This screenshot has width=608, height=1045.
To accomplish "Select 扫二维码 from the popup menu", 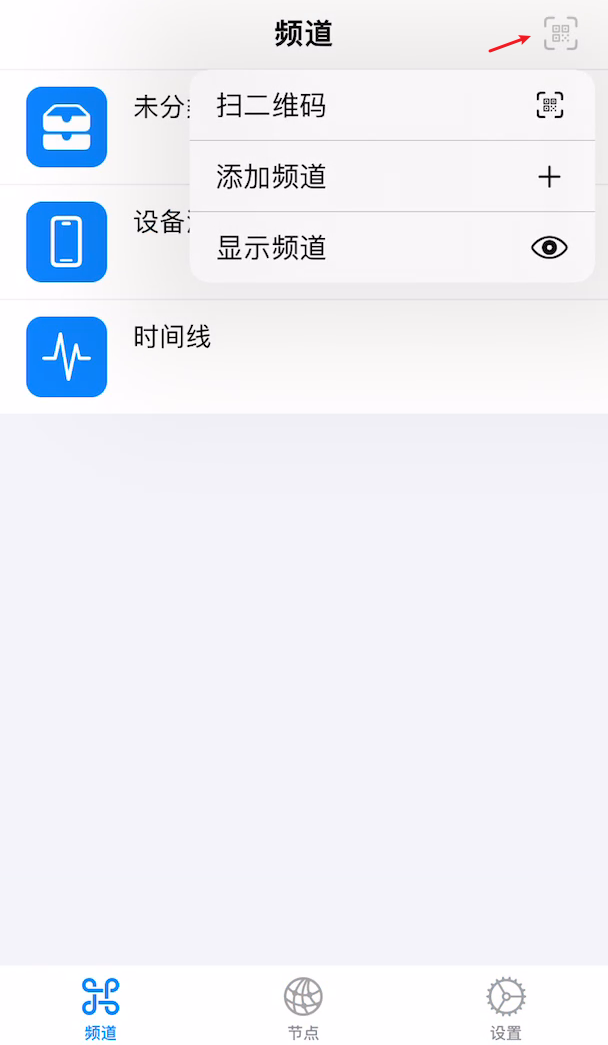I will click(392, 105).
